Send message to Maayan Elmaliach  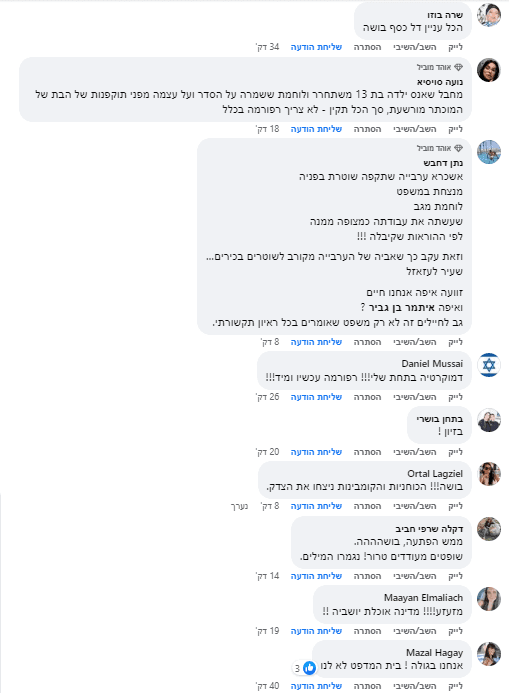coord(316,631)
